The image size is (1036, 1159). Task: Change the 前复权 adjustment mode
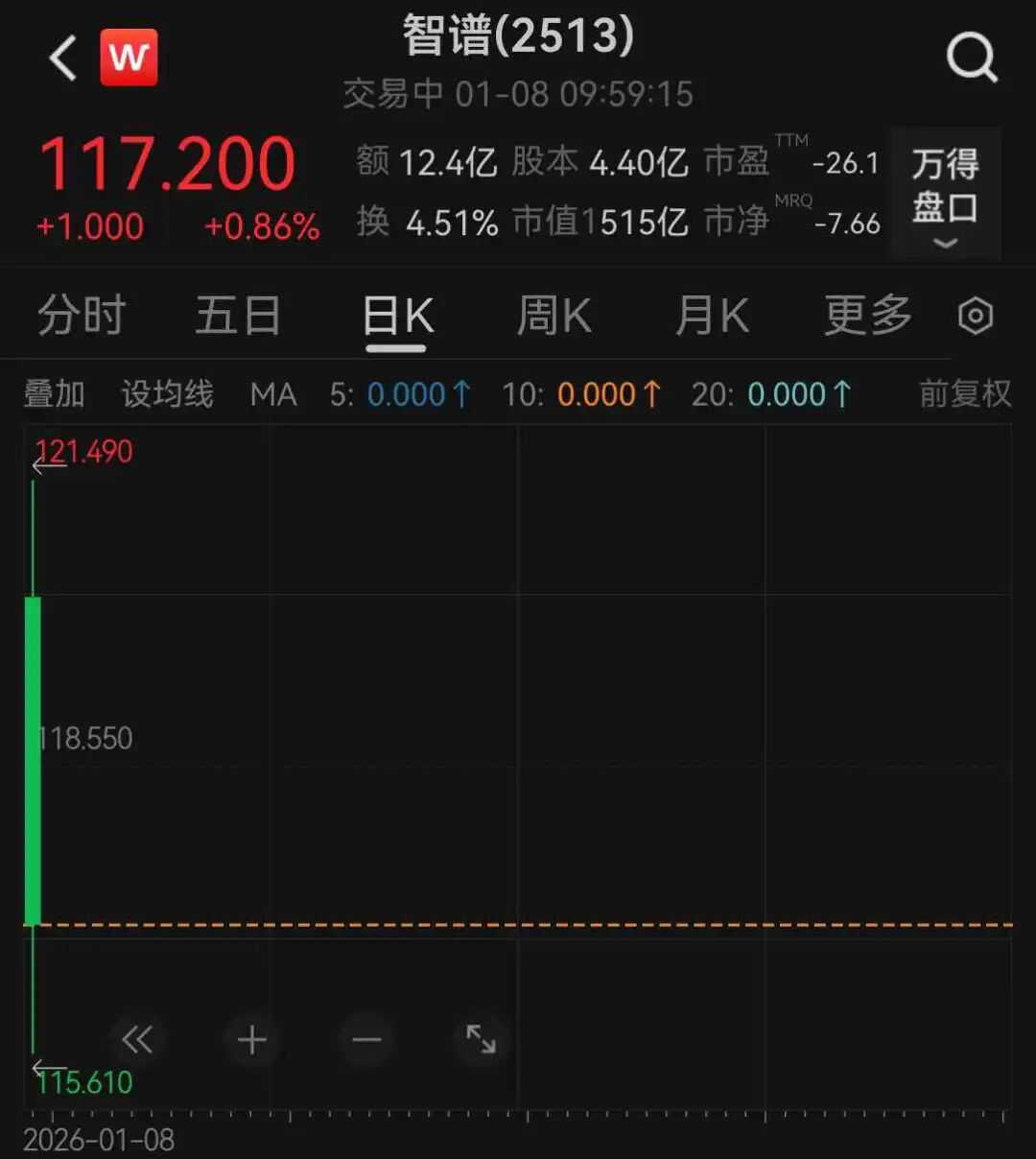(x=964, y=394)
